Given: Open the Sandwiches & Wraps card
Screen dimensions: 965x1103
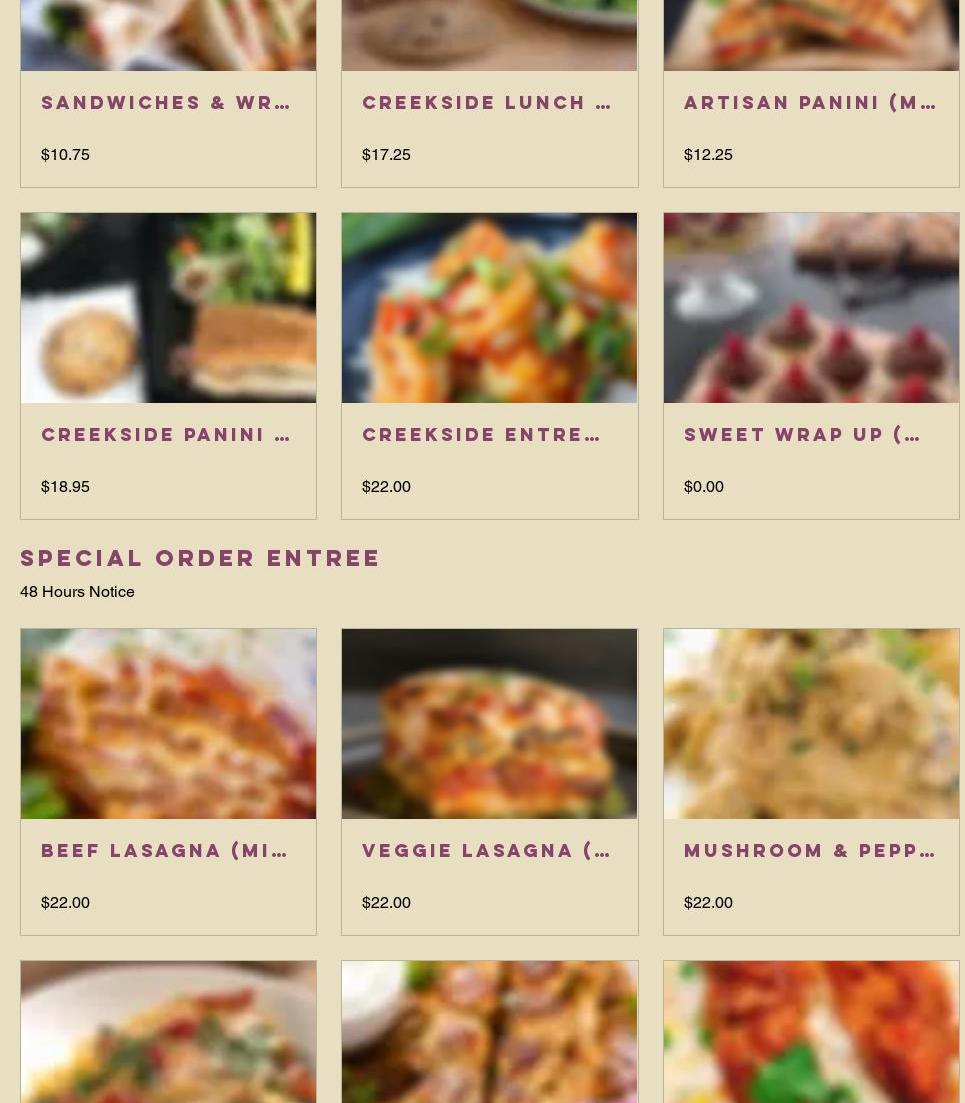Looking at the screenshot, I should (167, 102).
